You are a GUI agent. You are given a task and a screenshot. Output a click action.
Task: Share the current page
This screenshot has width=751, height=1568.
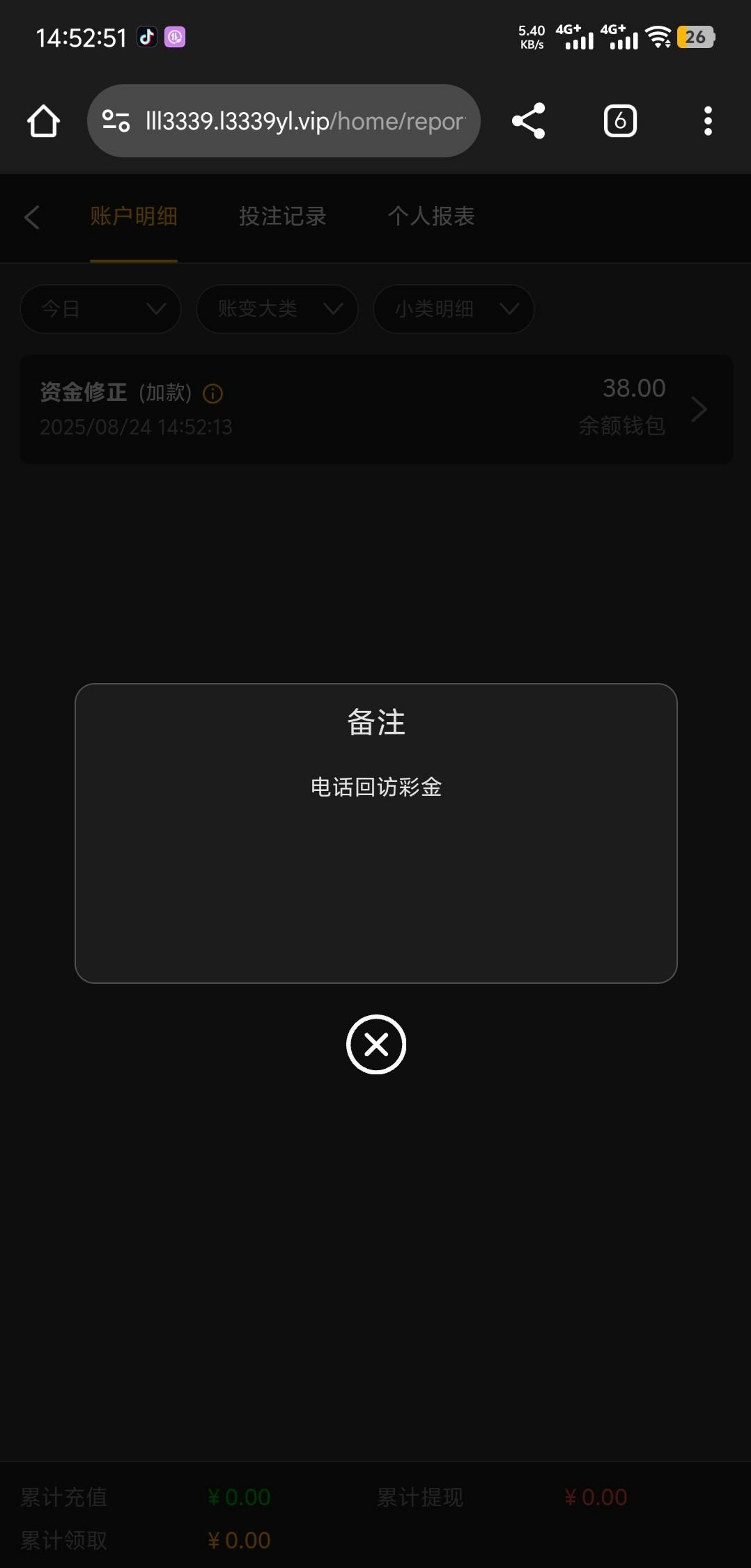pos(529,121)
